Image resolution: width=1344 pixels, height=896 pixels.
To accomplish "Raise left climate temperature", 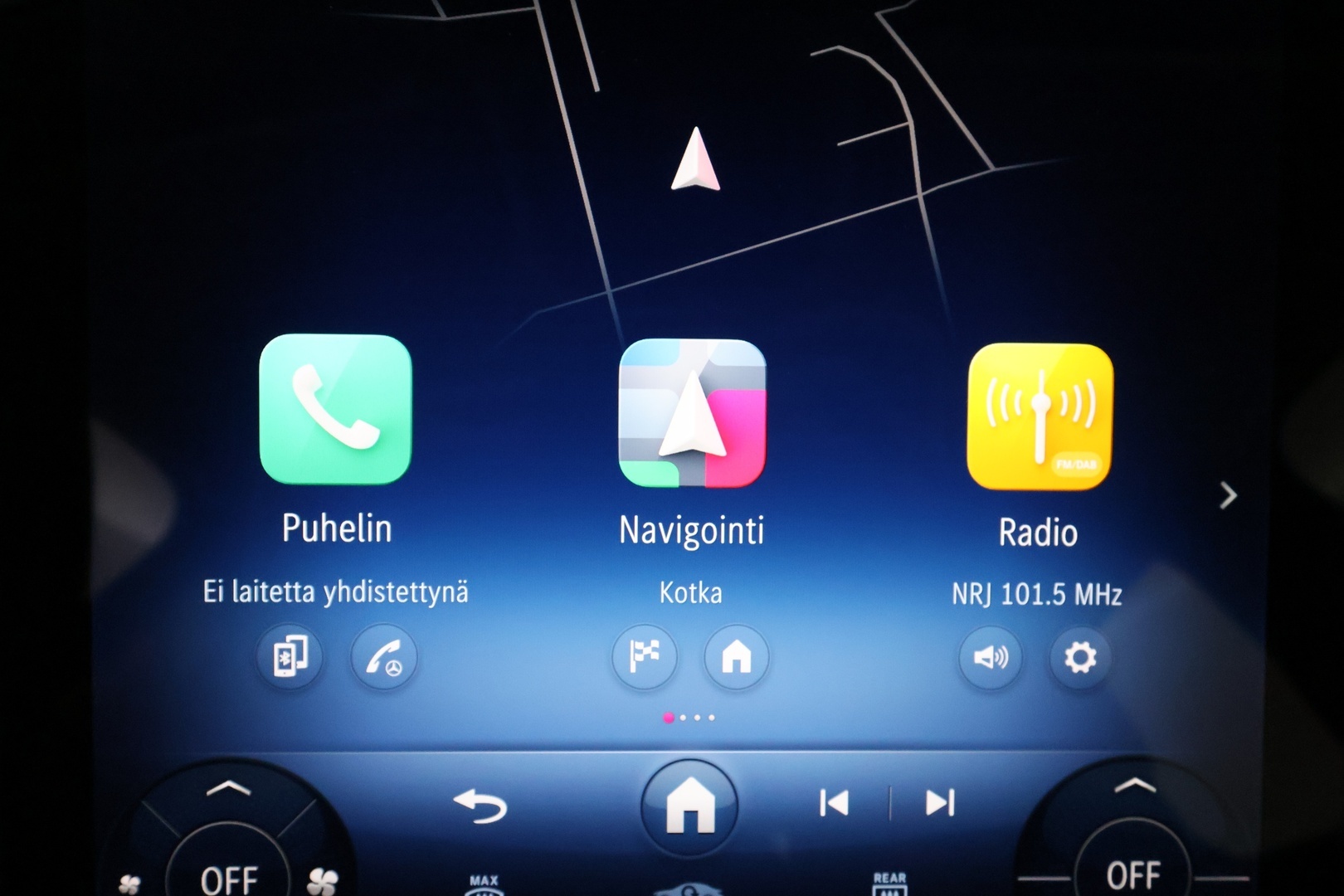I will tap(228, 788).
